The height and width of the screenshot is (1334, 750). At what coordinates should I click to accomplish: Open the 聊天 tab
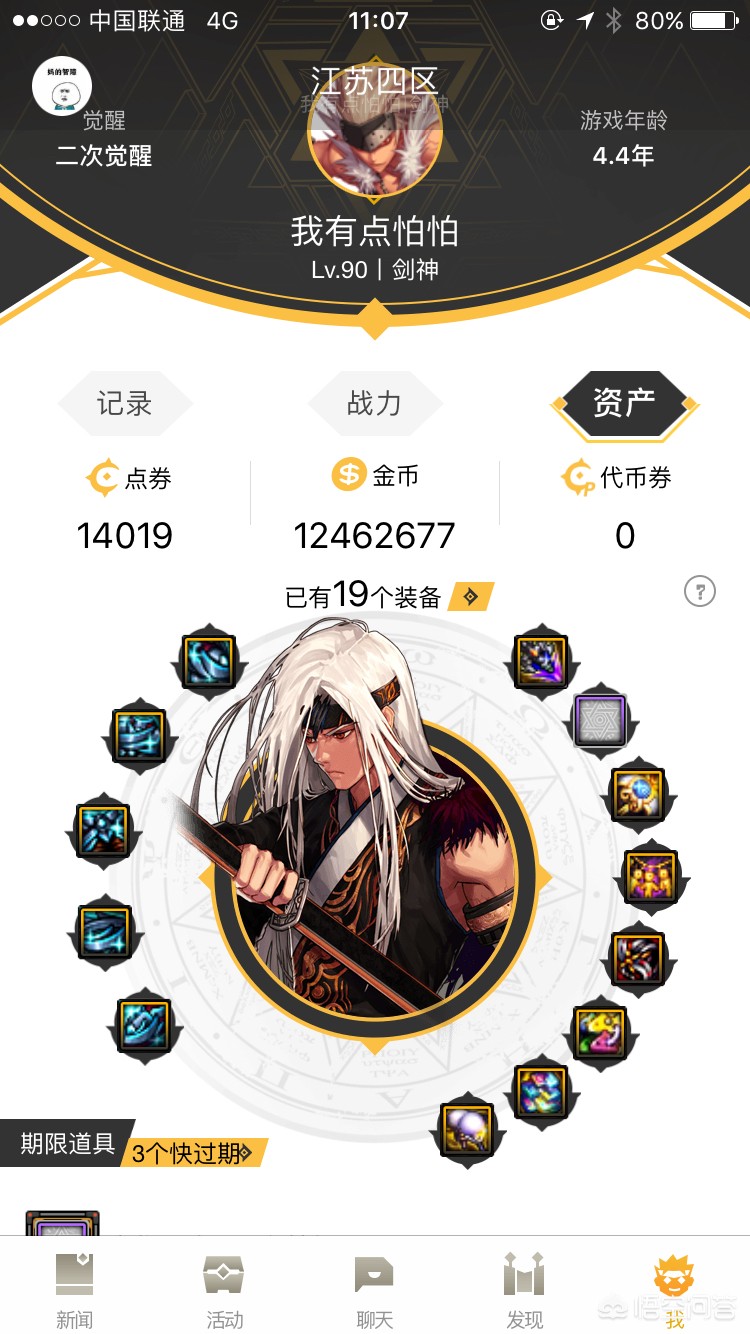pos(375,1290)
